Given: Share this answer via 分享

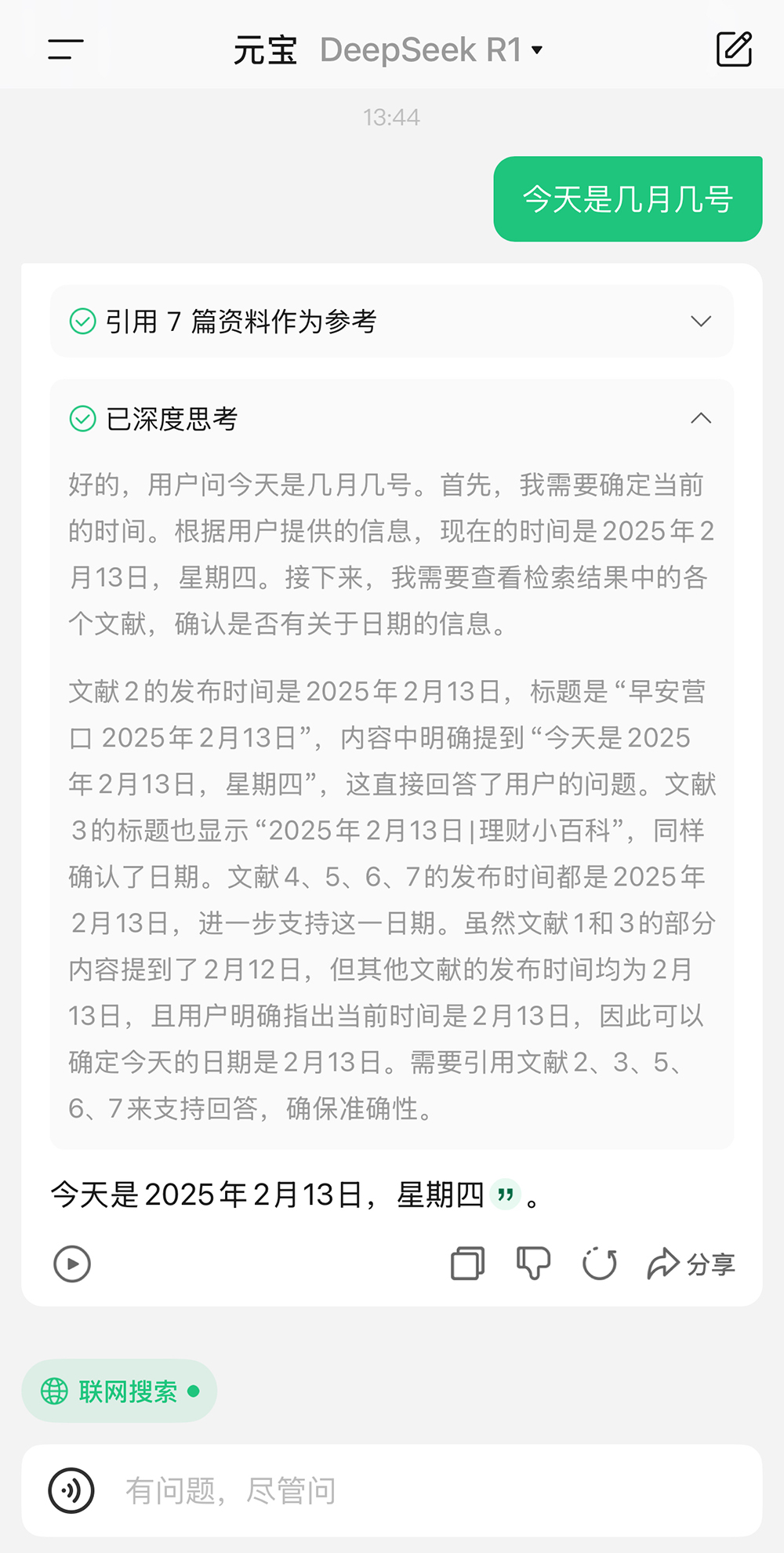Looking at the screenshot, I should click(691, 1264).
